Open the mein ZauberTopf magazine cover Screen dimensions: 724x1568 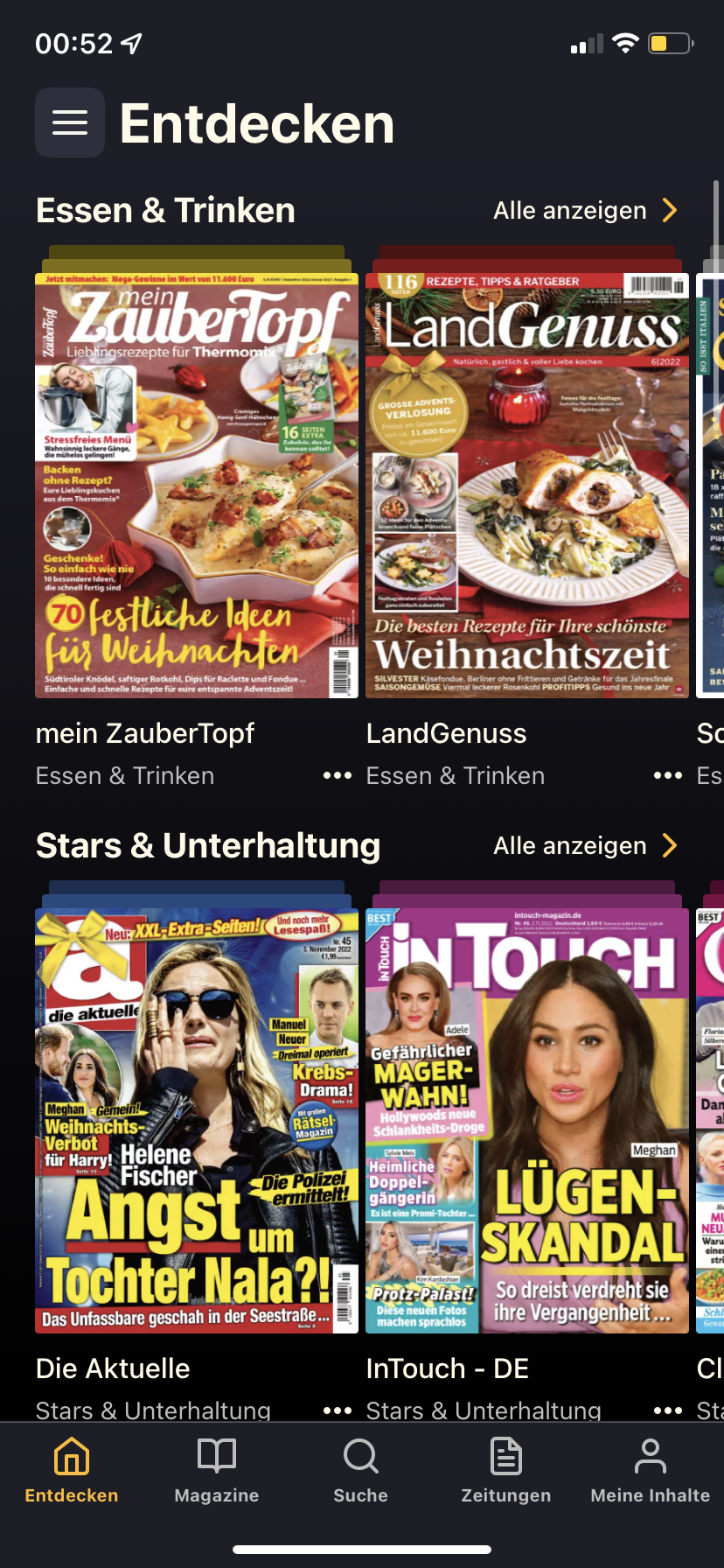click(197, 486)
